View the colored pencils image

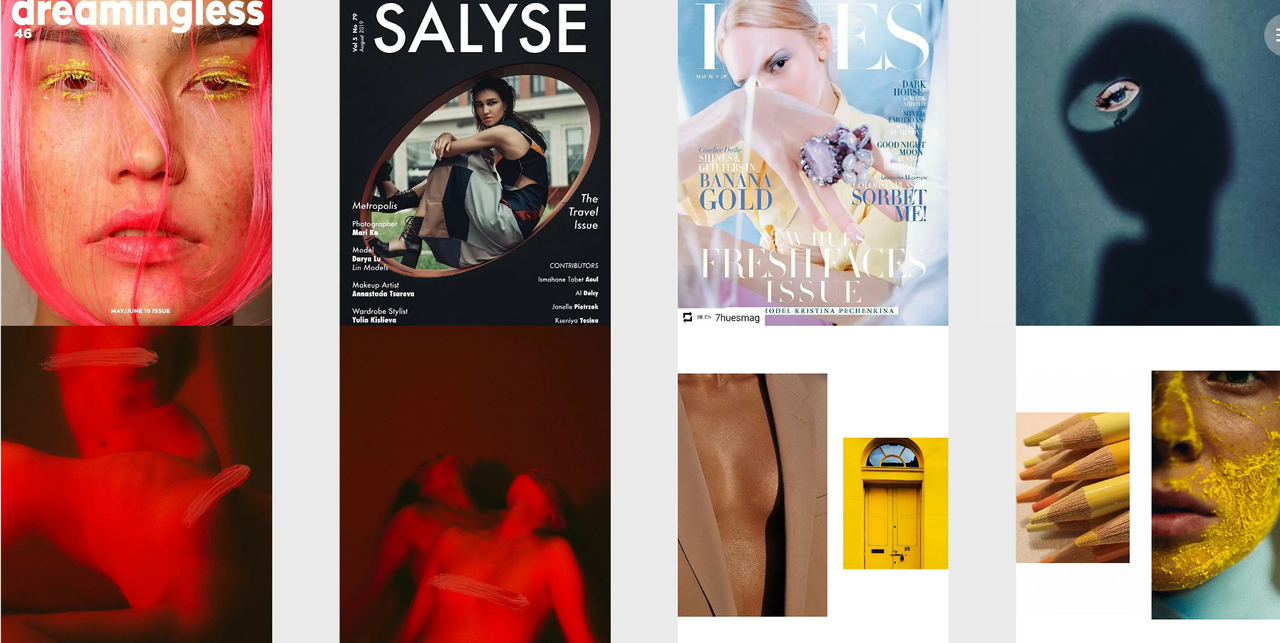coord(1072,487)
